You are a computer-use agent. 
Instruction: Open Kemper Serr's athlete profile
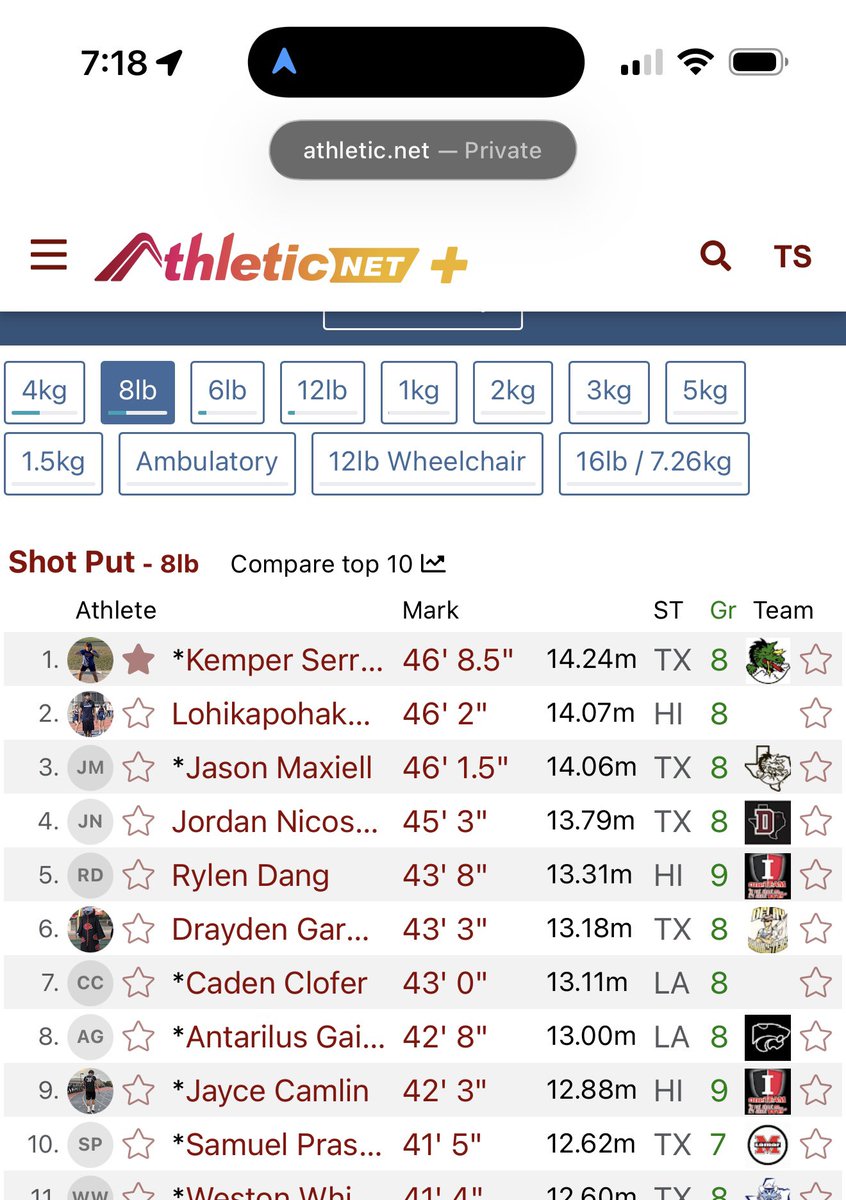click(x=278, y=660)
